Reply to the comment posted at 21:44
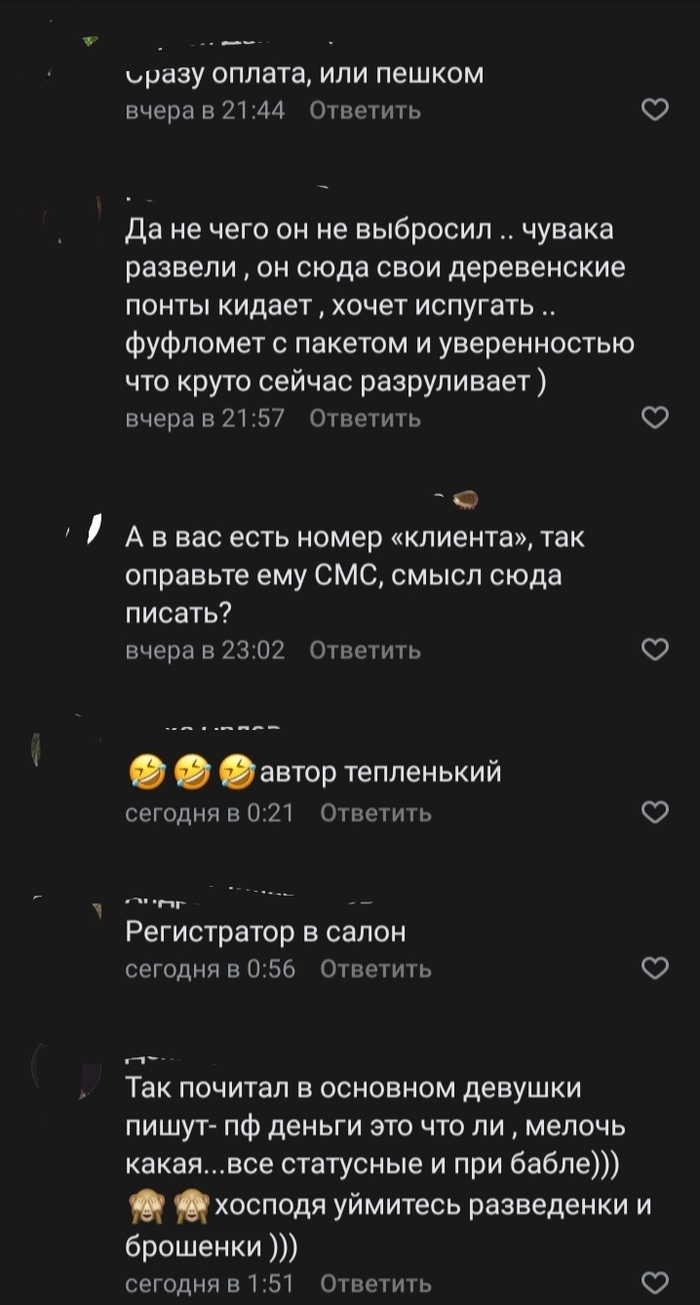This screenshot has width=700, height=1305. point(364,111)
